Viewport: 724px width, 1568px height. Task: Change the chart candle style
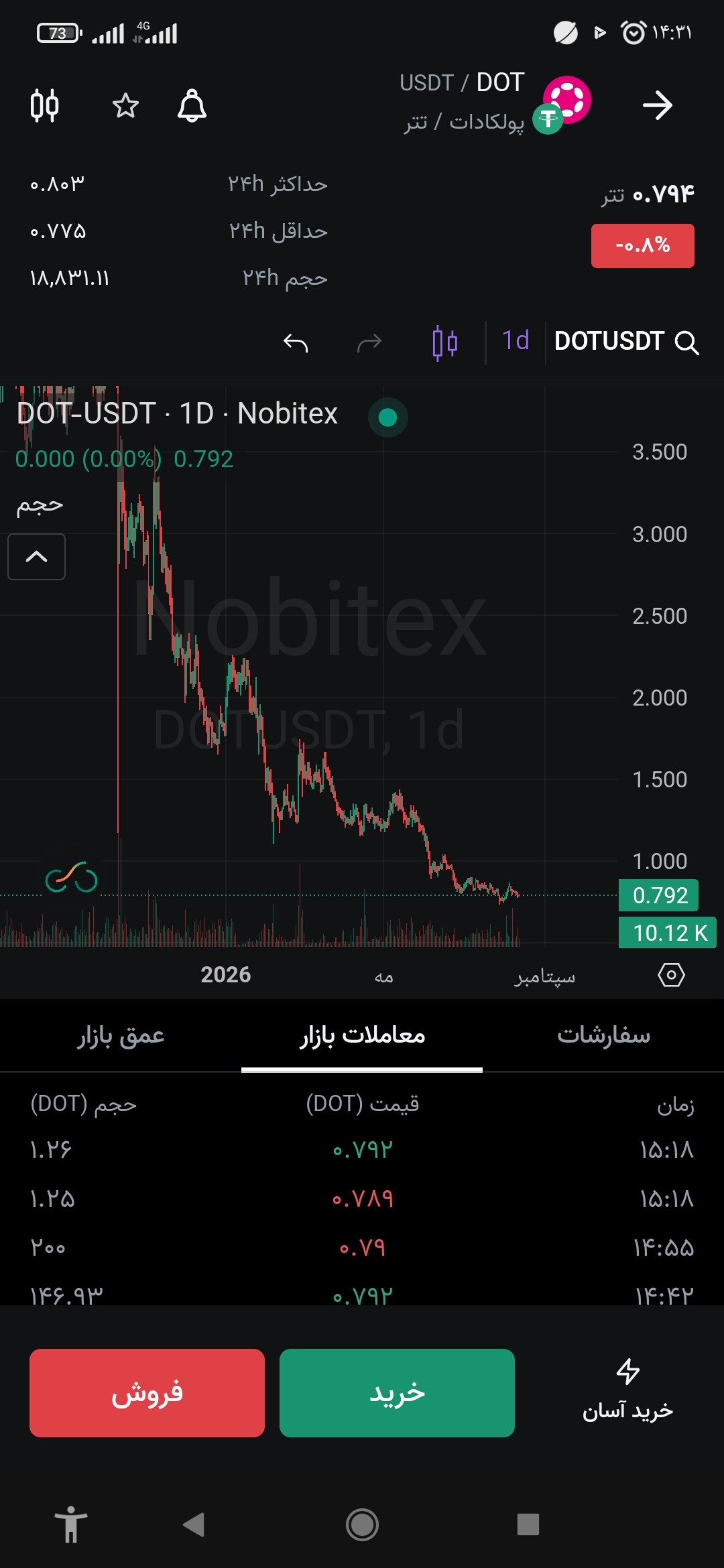(x=445, y=342)
